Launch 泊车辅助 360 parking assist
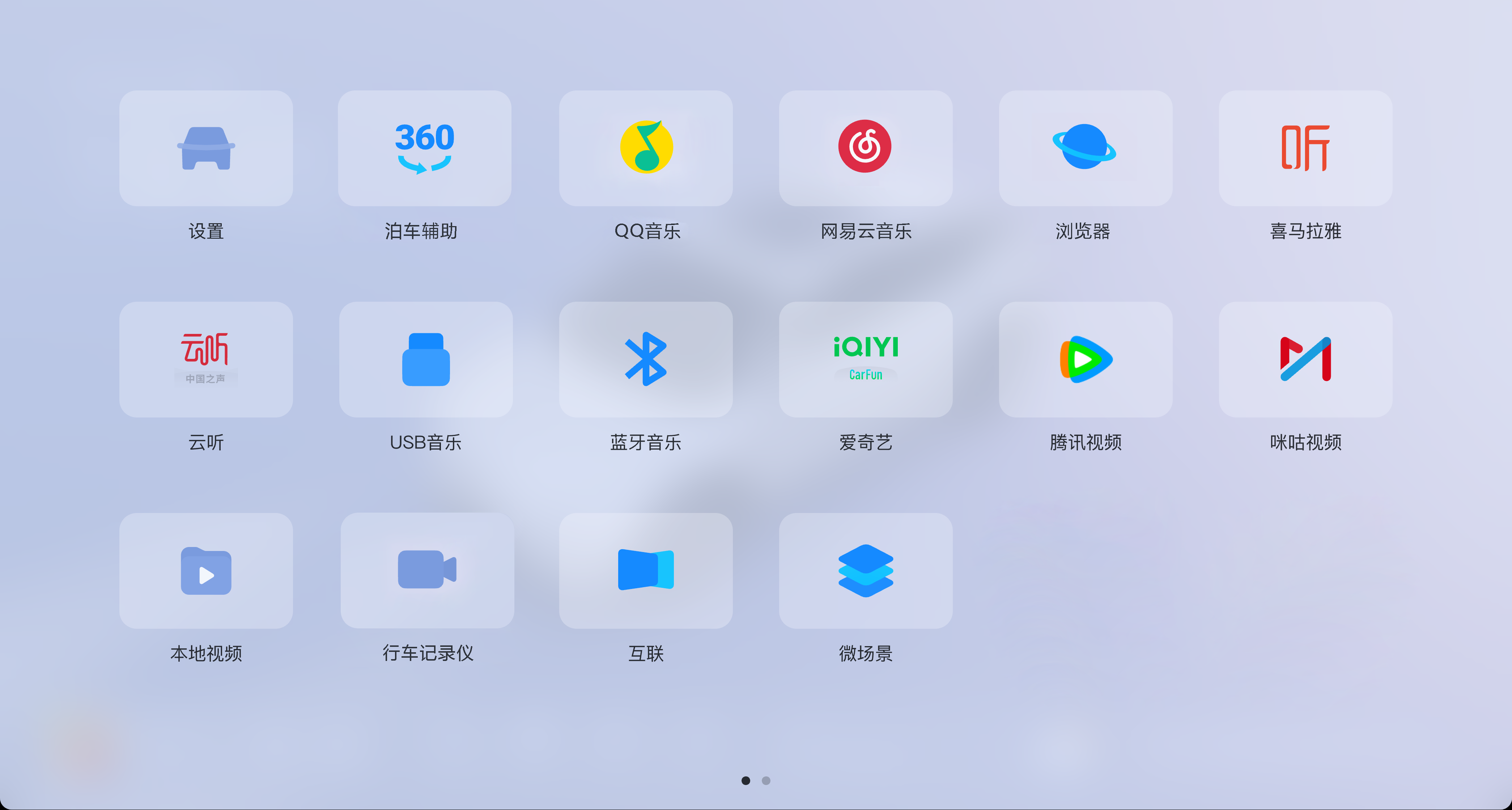The image size is (1512, 810). pyautogui.click(x=424, y=148)
